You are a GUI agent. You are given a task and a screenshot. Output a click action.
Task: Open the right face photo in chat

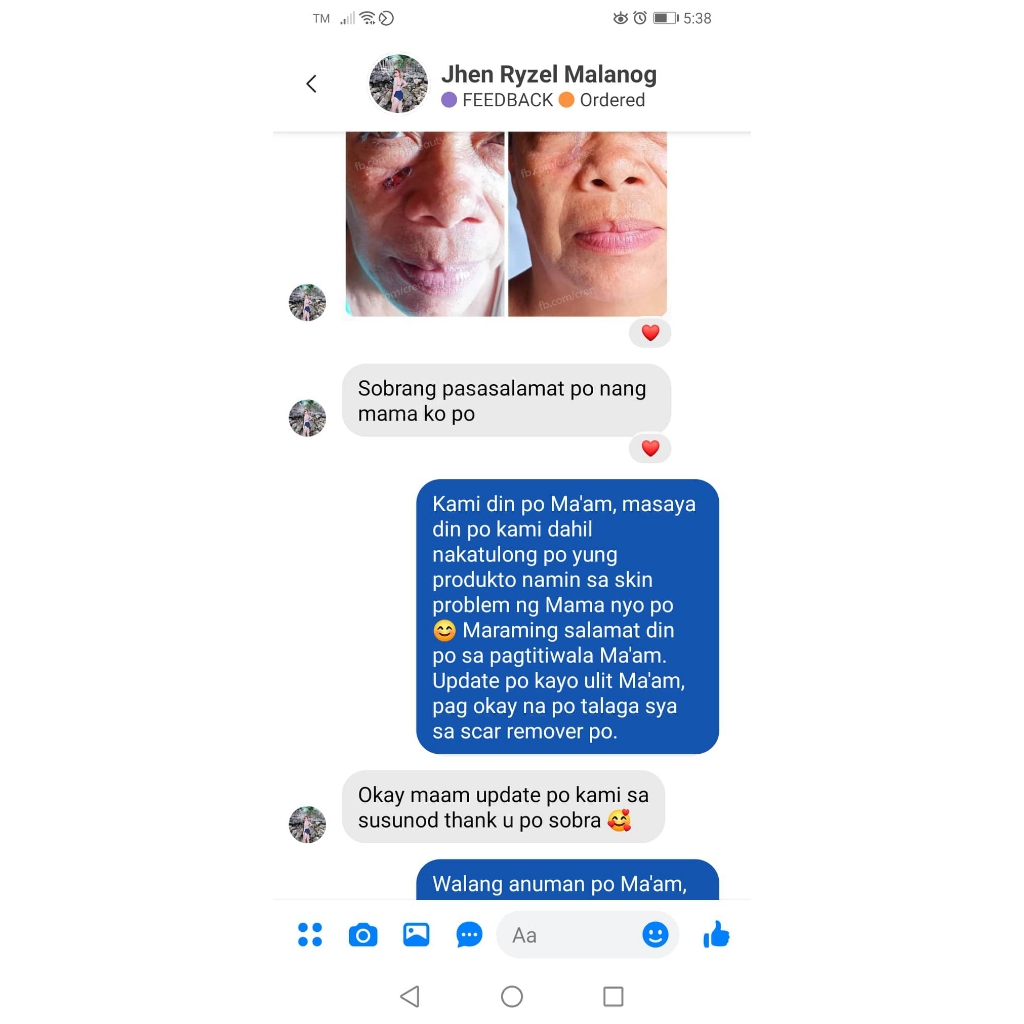coord(588,224)
